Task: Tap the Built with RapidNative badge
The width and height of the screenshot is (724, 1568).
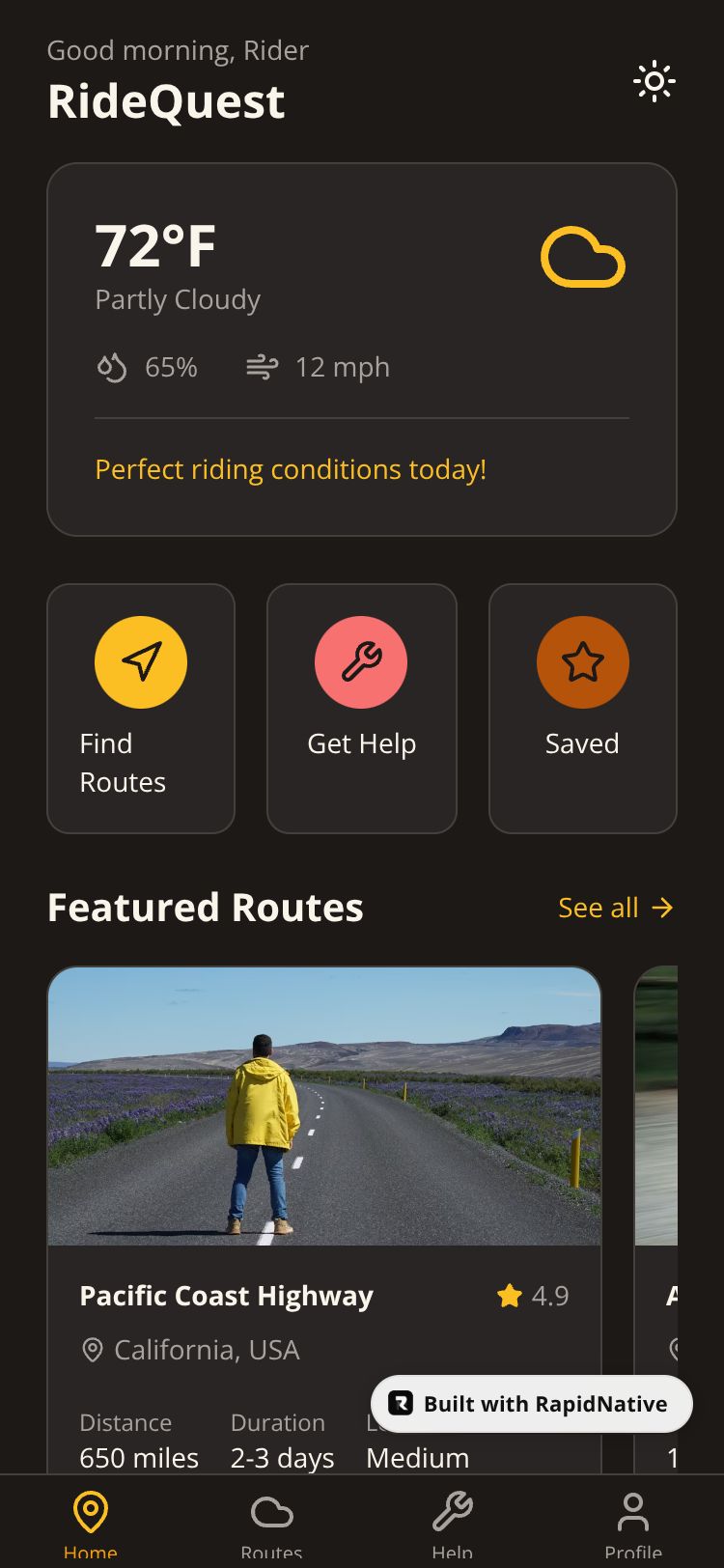Action: (532, 1404)
